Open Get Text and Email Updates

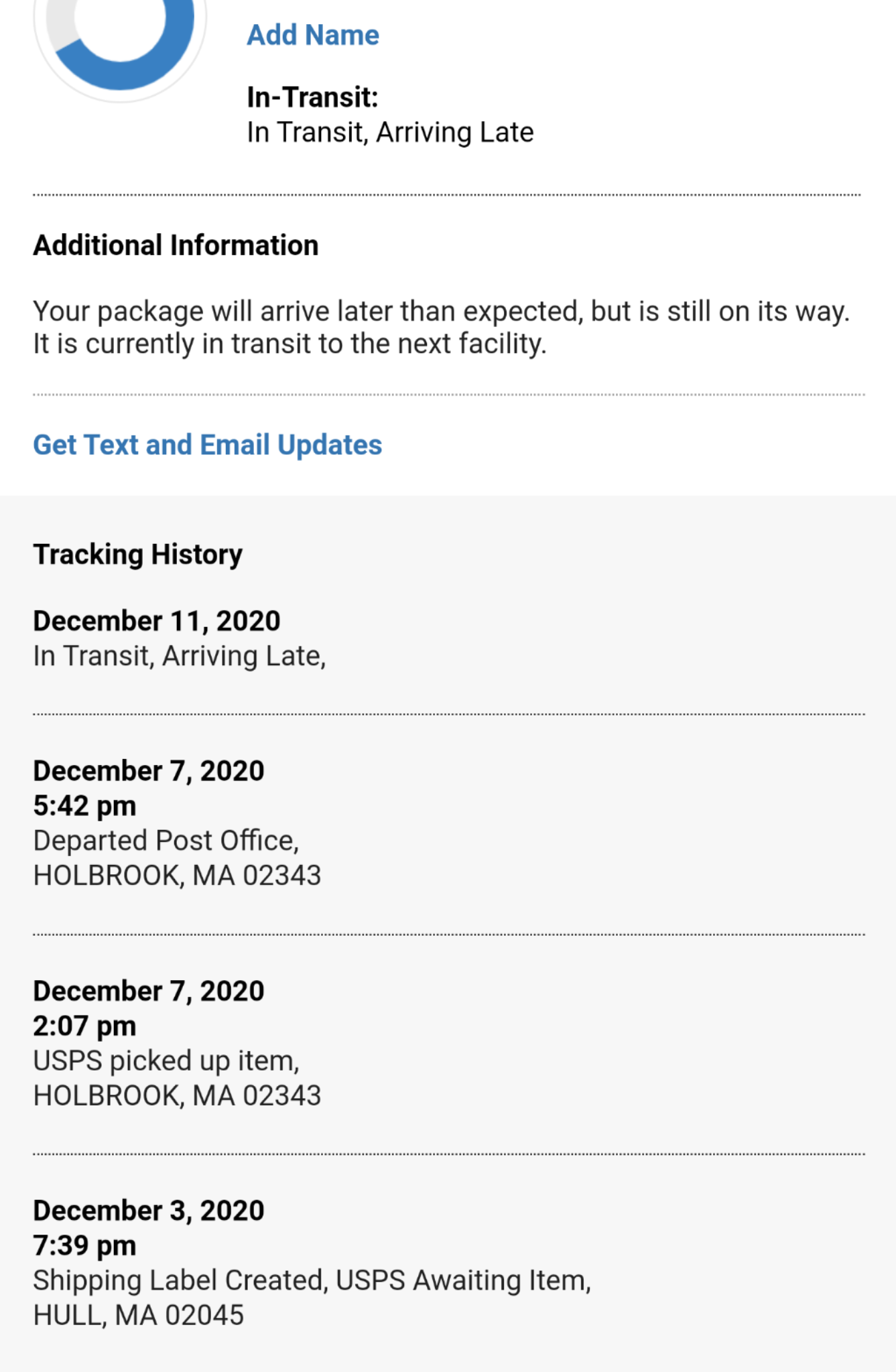click(x=208, y=445)
